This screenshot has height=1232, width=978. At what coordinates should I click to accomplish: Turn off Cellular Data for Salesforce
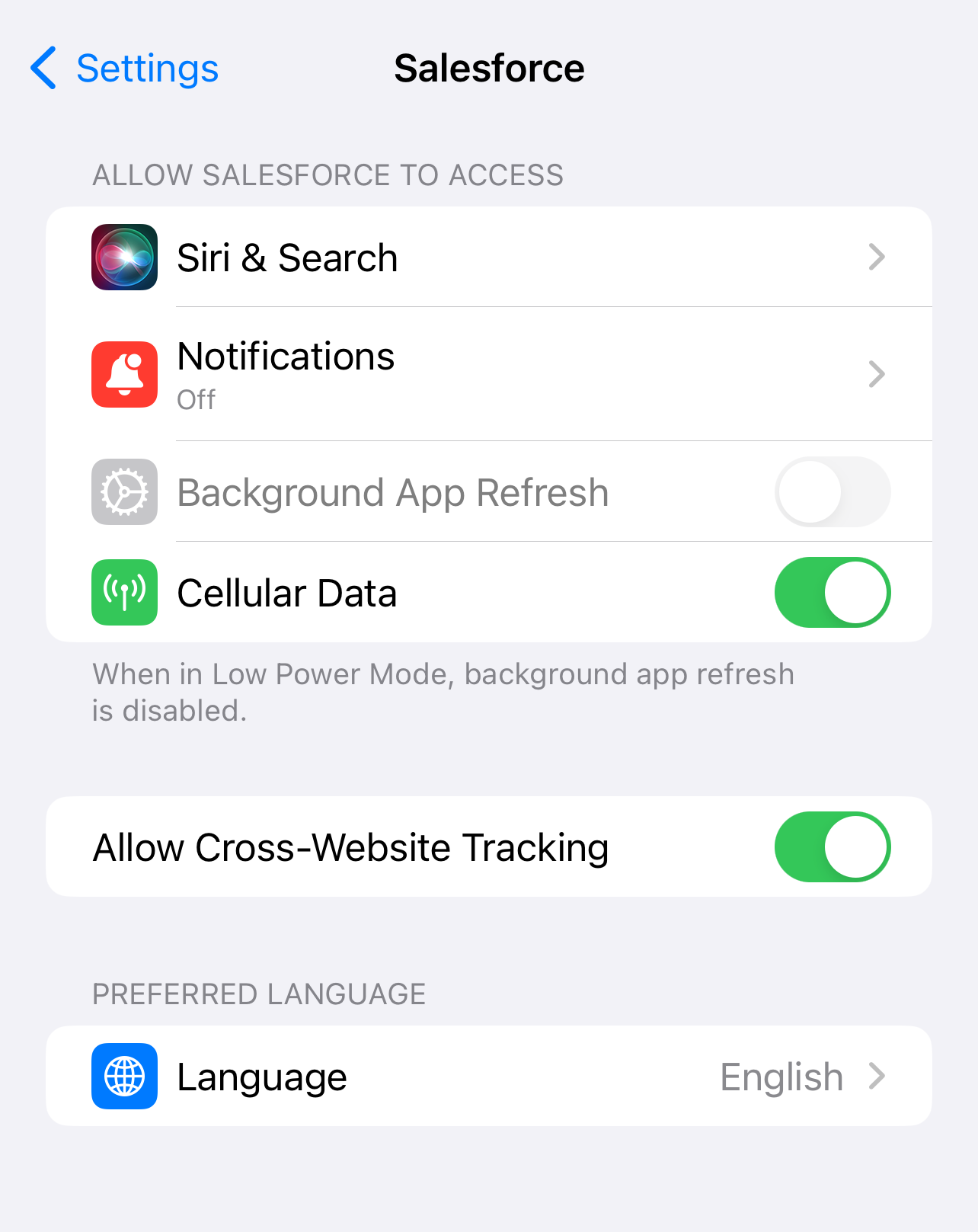(832, 593)
